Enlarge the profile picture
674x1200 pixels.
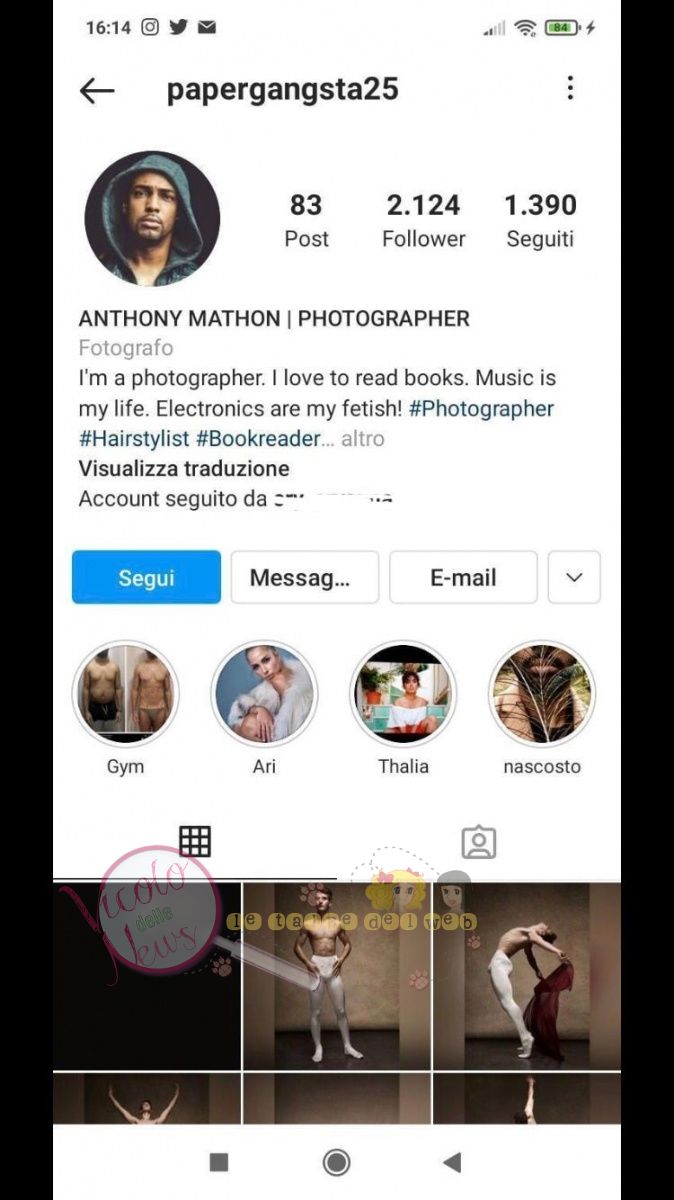[152, 219]
